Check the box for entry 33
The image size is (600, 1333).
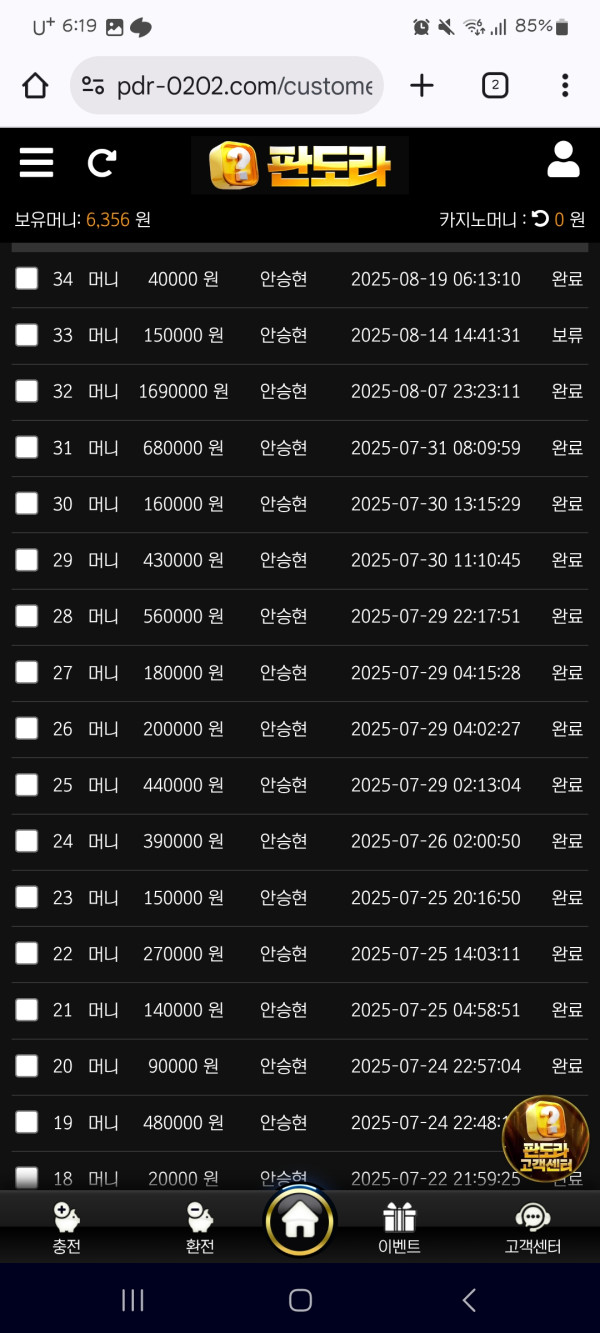pyautogui.click(x=27, y=335)
